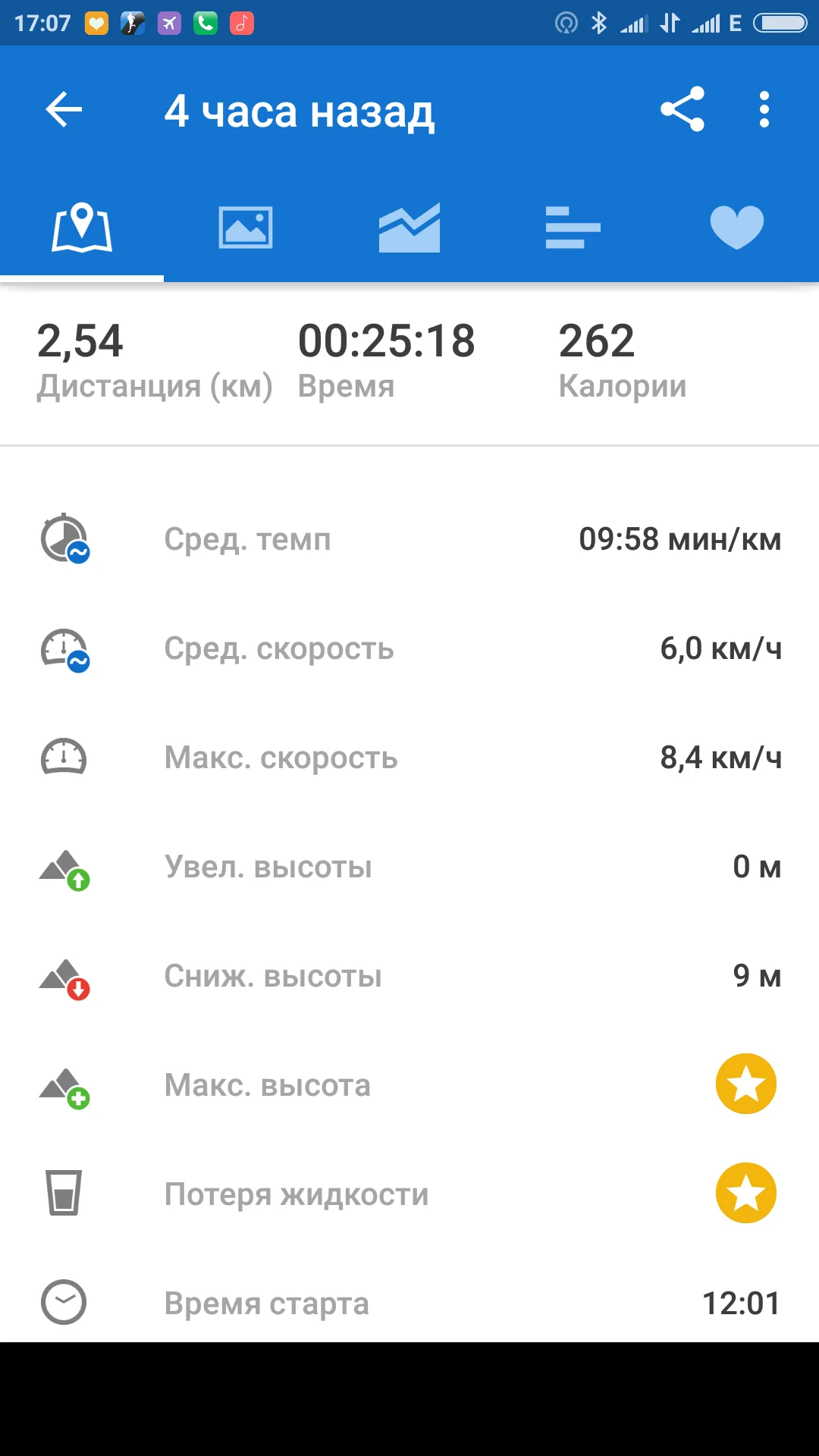Viewport: 819px width, 1456px height.
Task: Open the graphs chart tab
Action: tap(409, 227)
